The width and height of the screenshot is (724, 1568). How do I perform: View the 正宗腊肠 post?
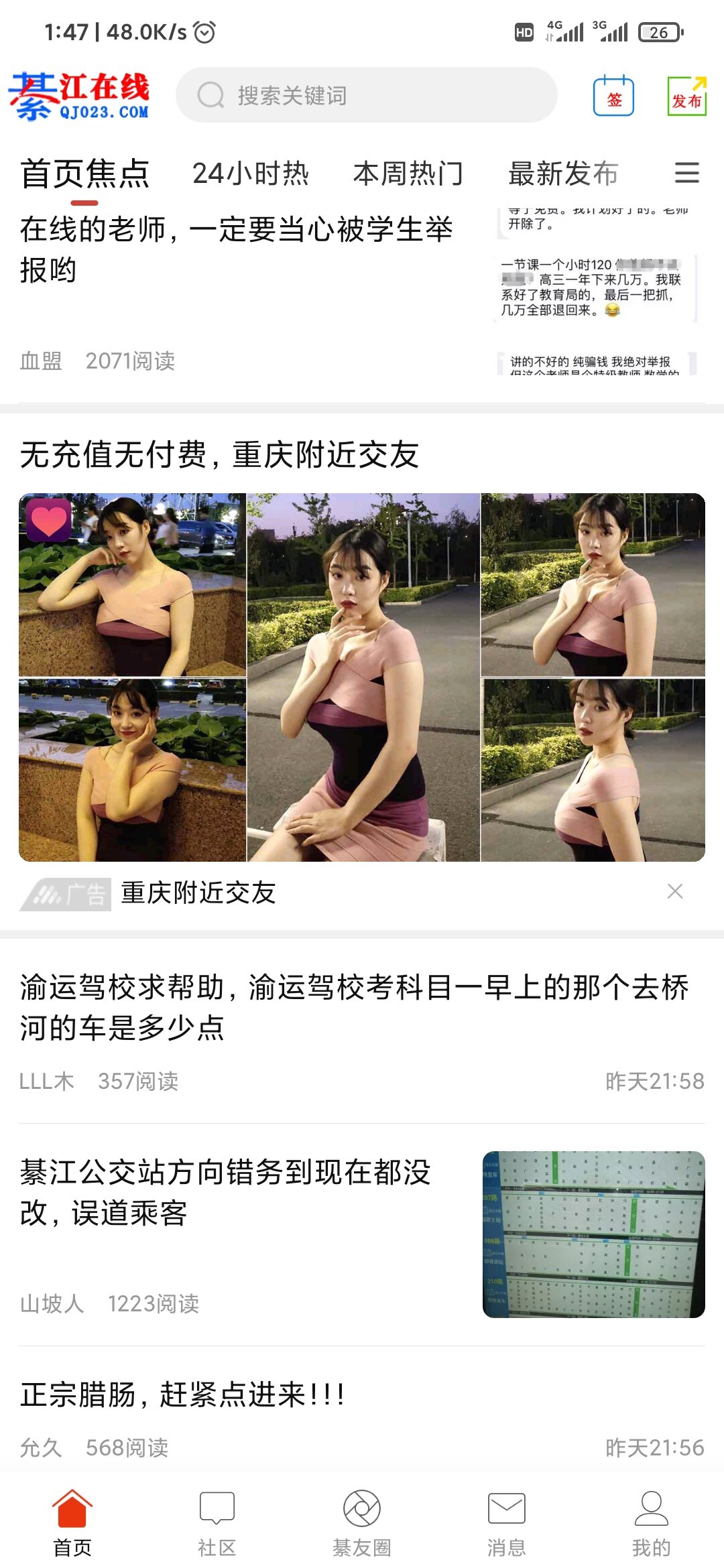tap(182, 1395)
